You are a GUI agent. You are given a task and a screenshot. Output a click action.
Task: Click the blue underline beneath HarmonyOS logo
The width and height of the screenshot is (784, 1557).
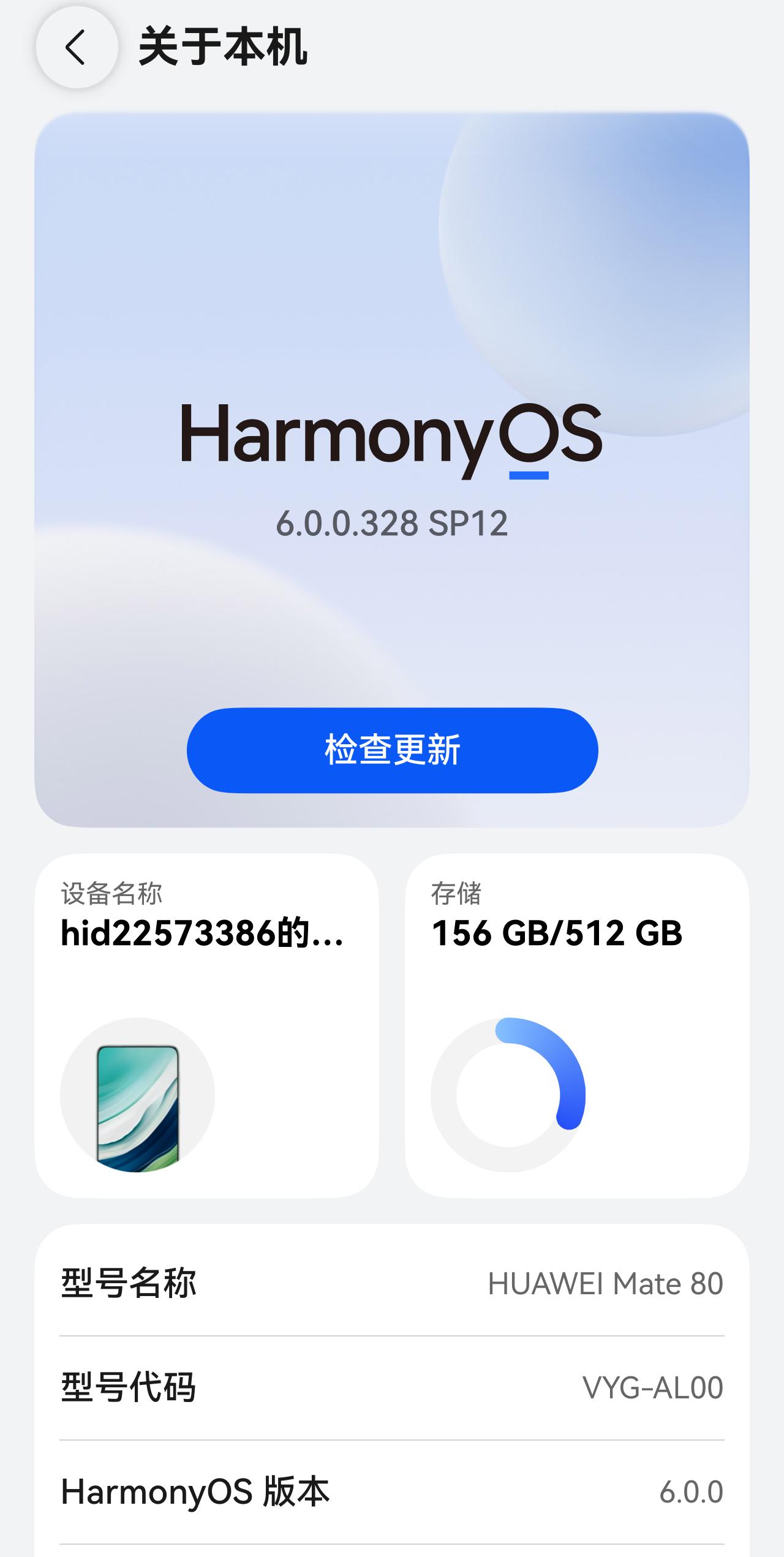tap(528, 474)
